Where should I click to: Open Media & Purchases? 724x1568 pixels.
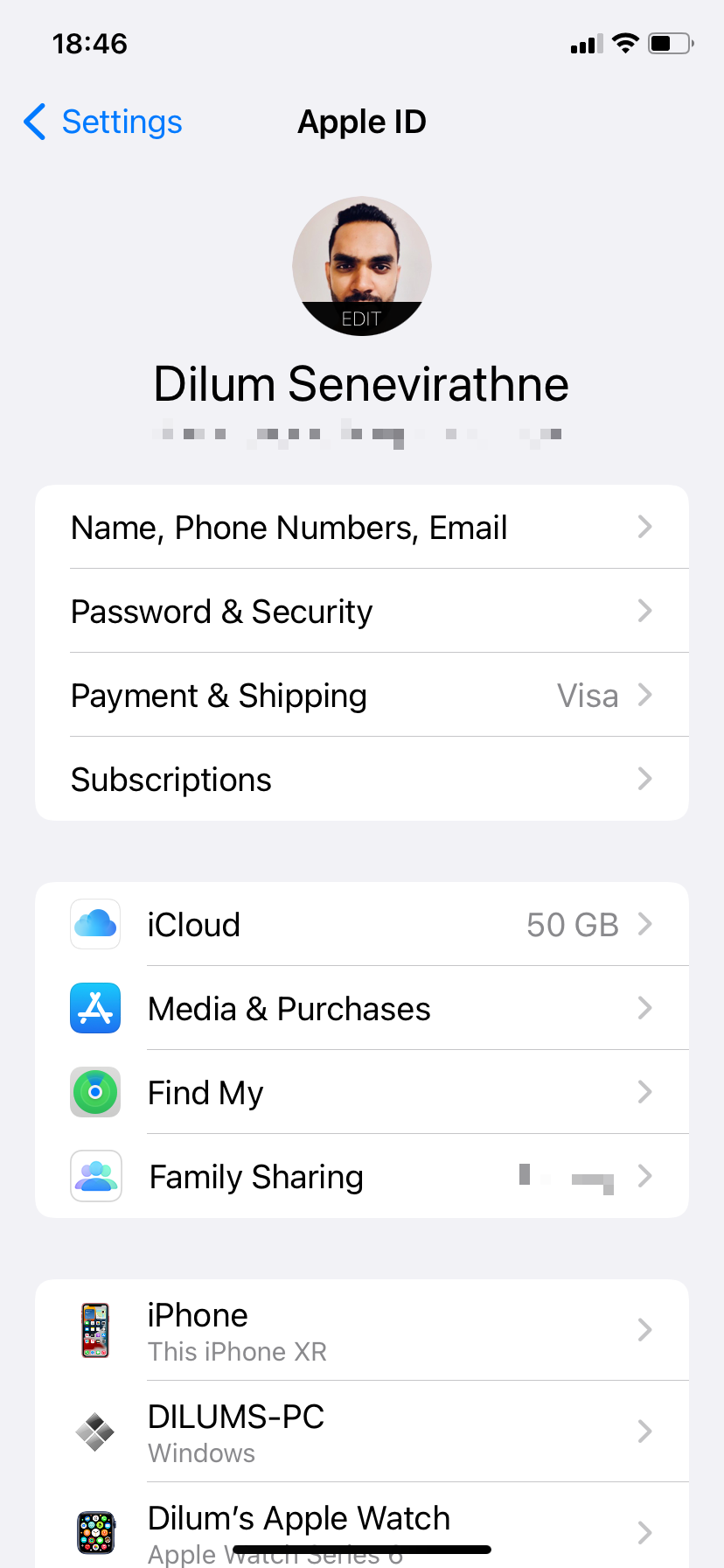[x=361, y=1009]
